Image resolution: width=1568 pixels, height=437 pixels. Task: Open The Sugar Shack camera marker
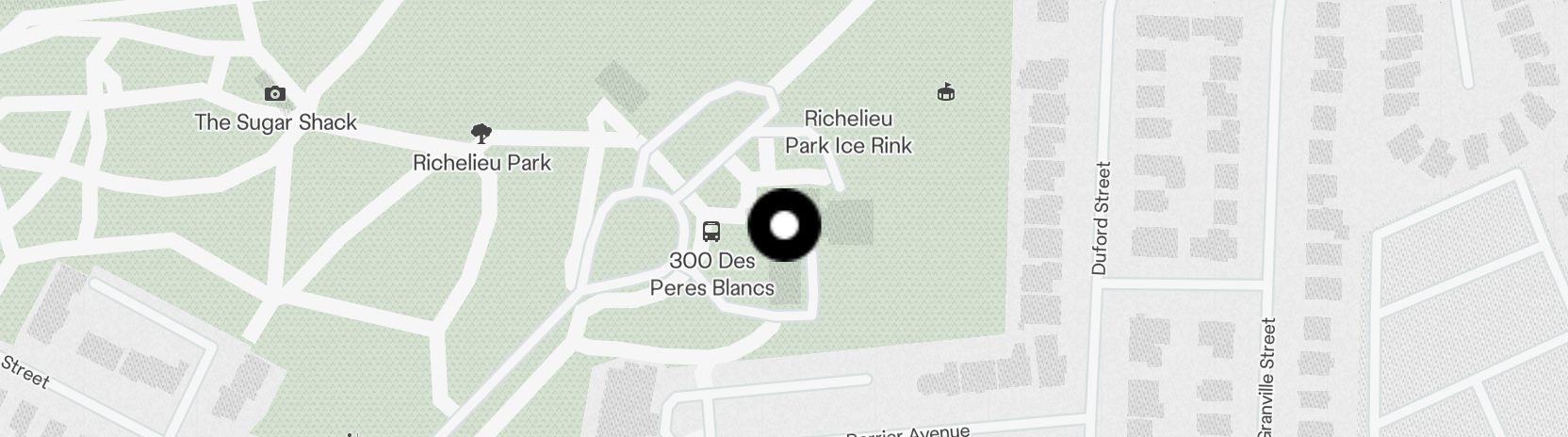pos(275,93)
